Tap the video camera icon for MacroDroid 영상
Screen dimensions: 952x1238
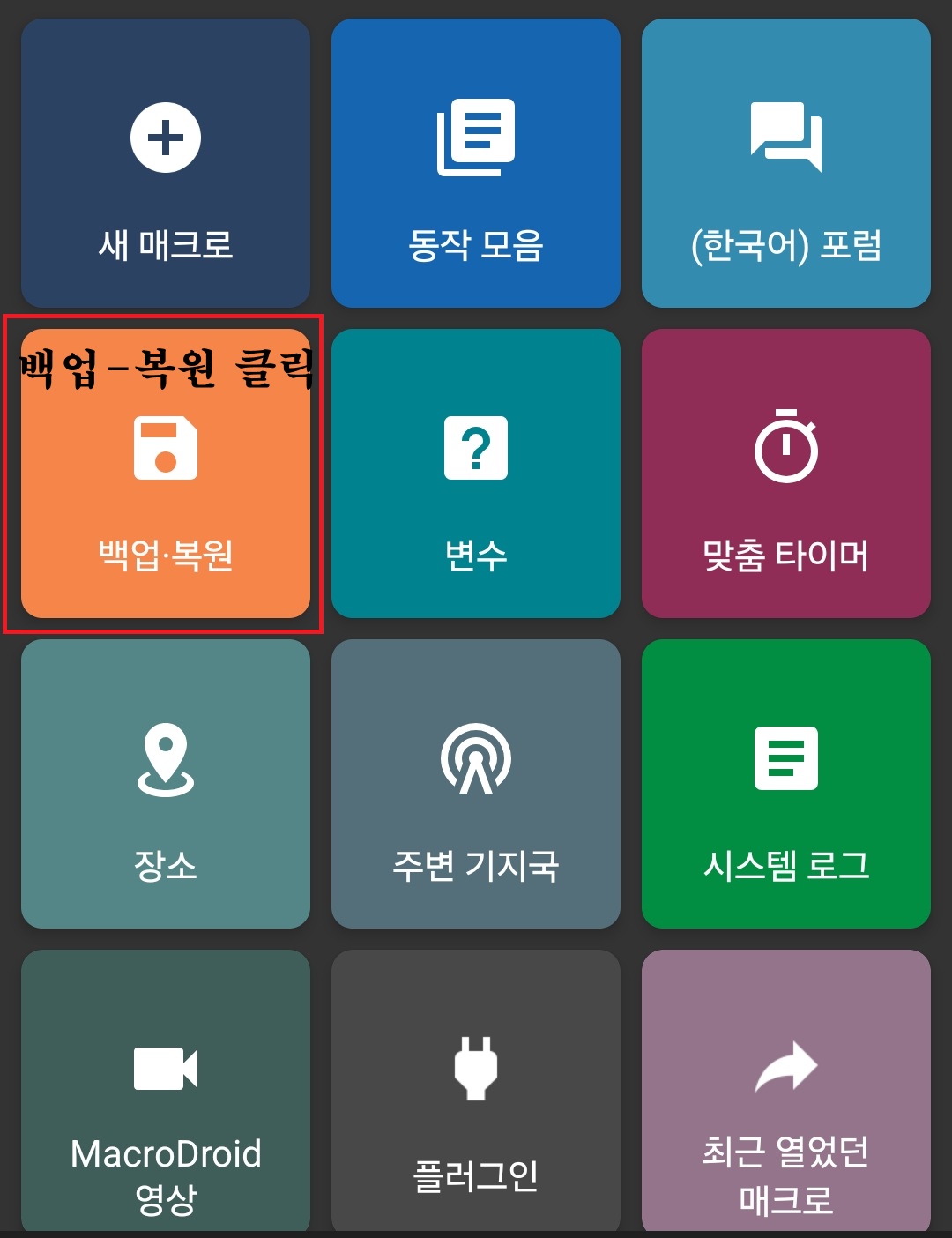pyautogui.click(x=164, y=1069)
